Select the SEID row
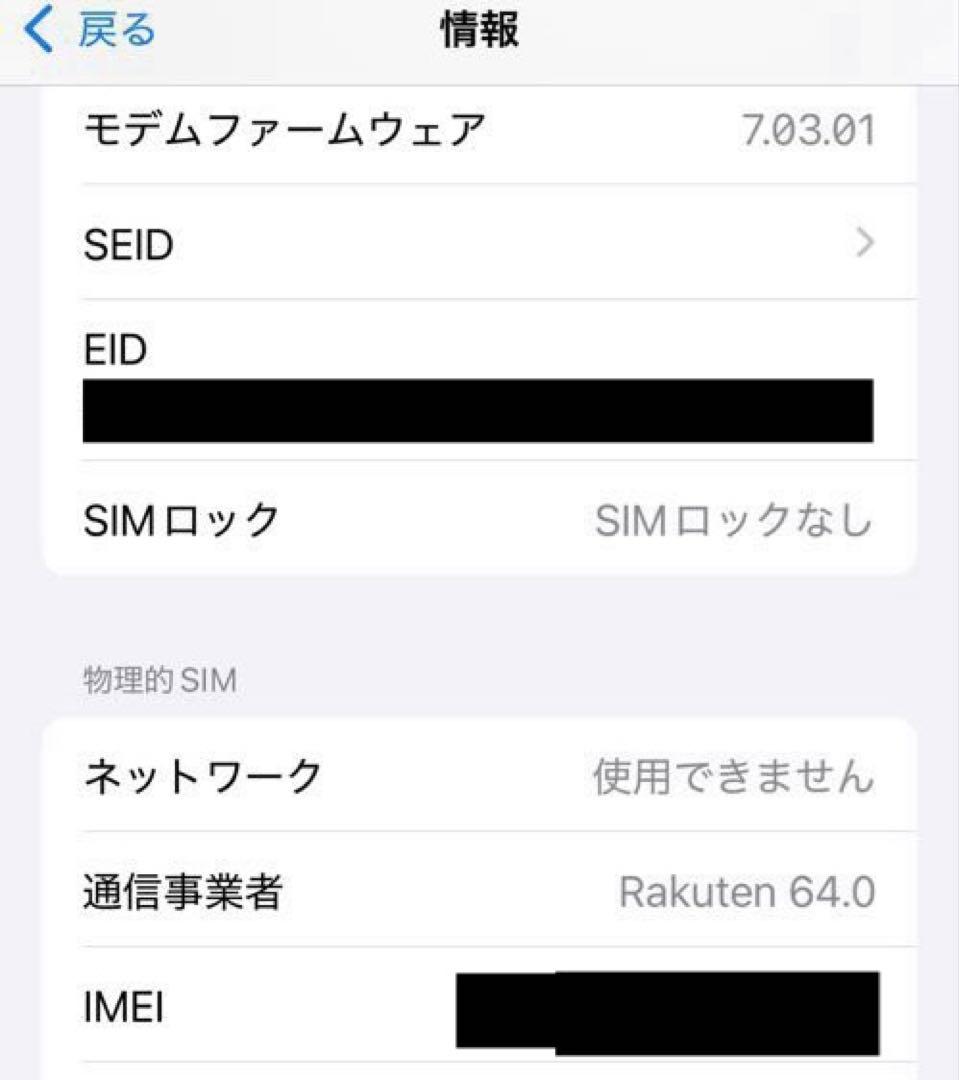Screen dimensions: 959x1080 400,243
